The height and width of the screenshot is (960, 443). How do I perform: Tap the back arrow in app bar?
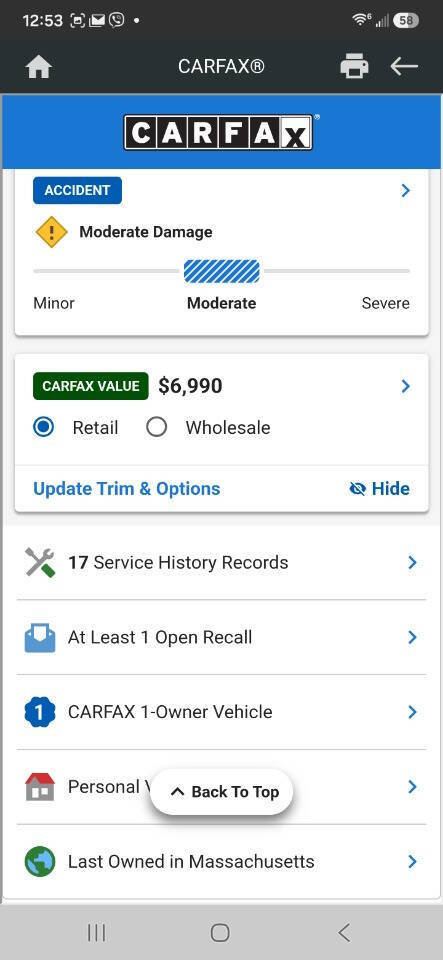[404, 66]
